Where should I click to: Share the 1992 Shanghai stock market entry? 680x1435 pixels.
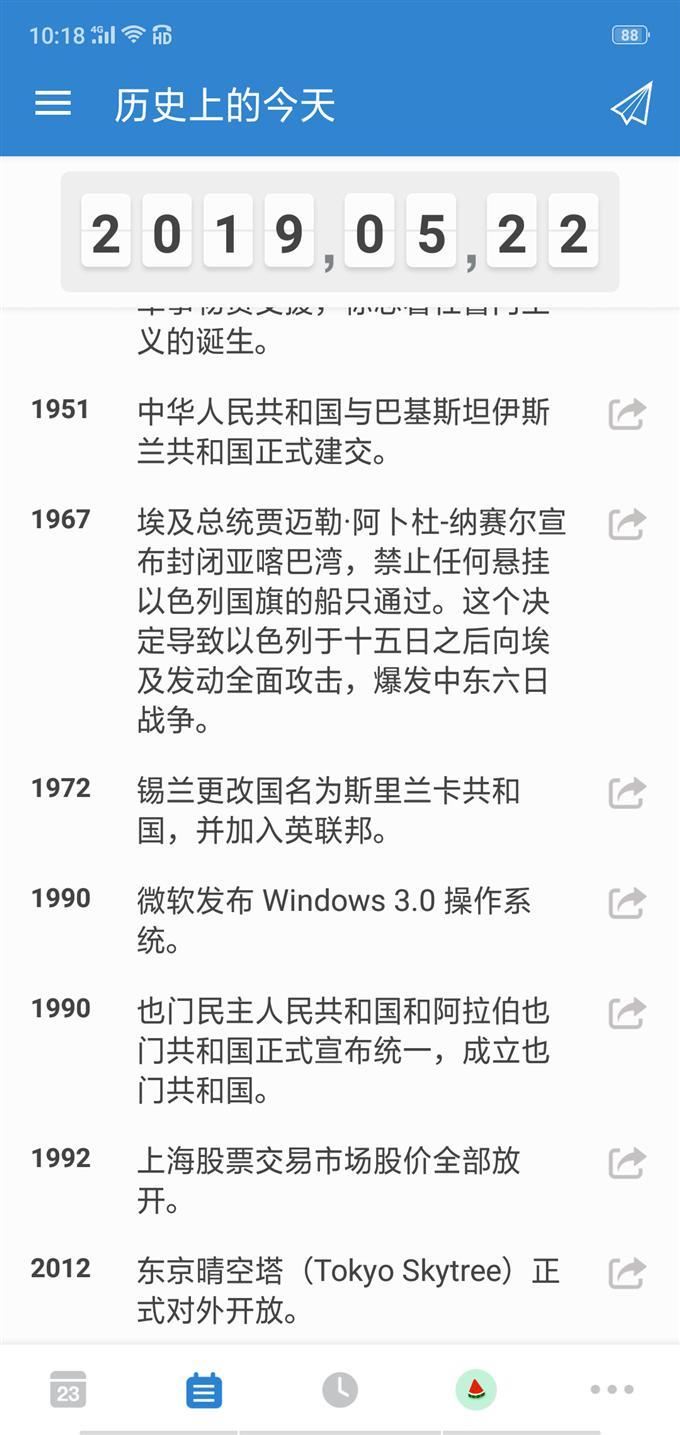coord(627,1162)
